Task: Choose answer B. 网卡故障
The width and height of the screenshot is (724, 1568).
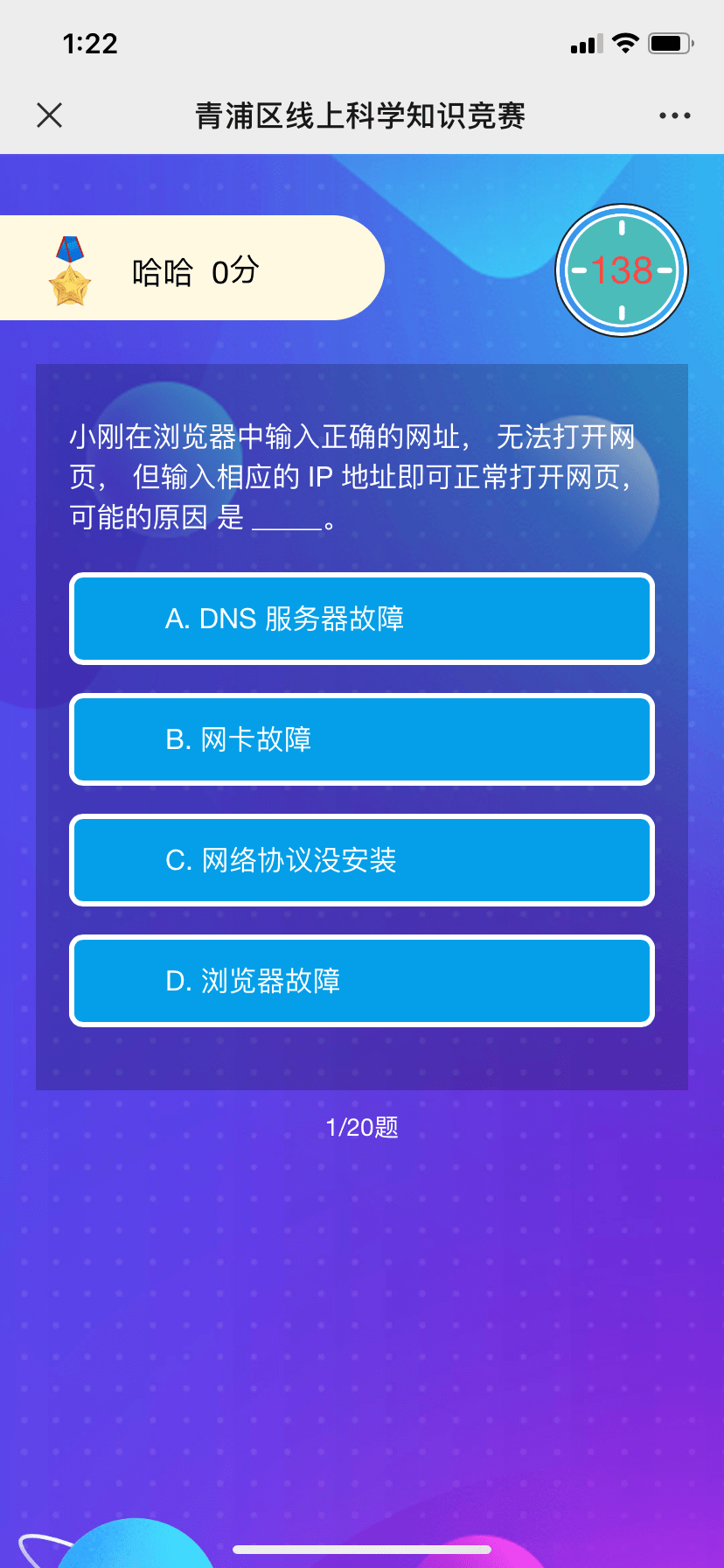Action: pyautogui.click(x=362, y=739)
